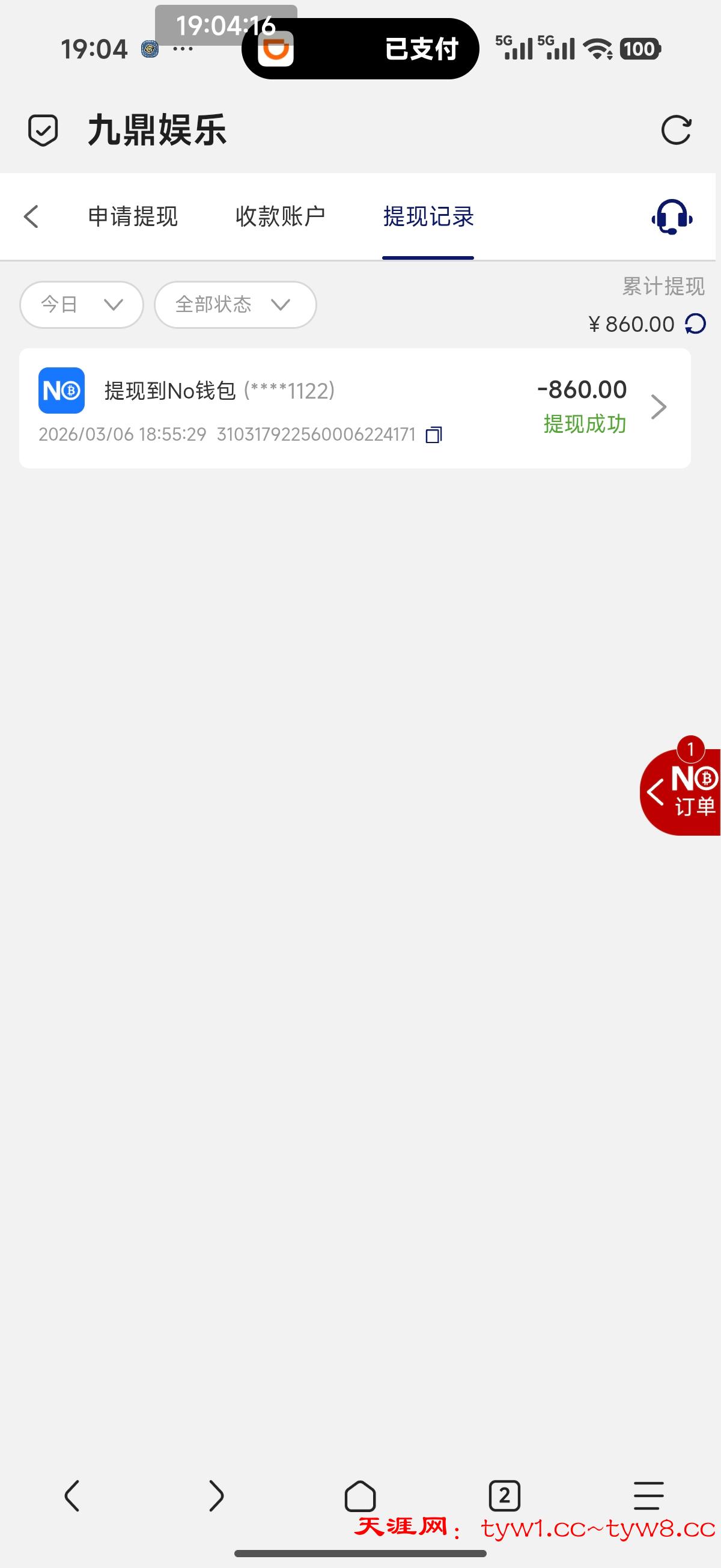The width and height of the screenshot is (721, 1568).
Task: Open the floating NO 订单 button
Action: click(683, 792)
